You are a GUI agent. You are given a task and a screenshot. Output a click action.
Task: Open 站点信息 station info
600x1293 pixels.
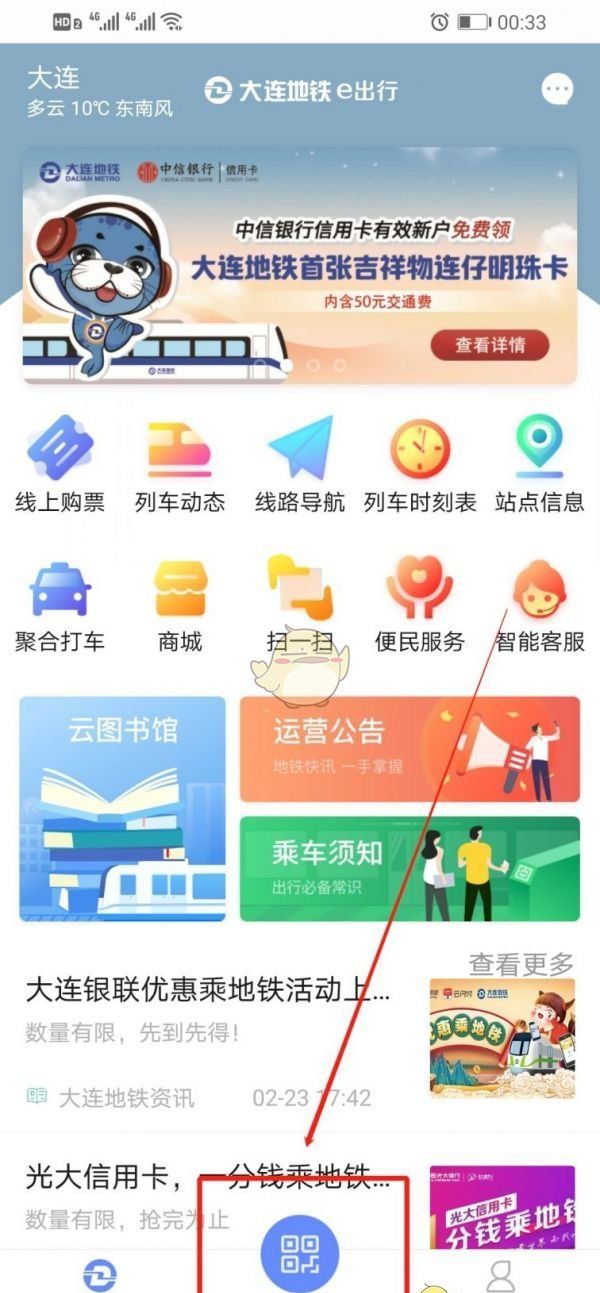tap(540, 465)
